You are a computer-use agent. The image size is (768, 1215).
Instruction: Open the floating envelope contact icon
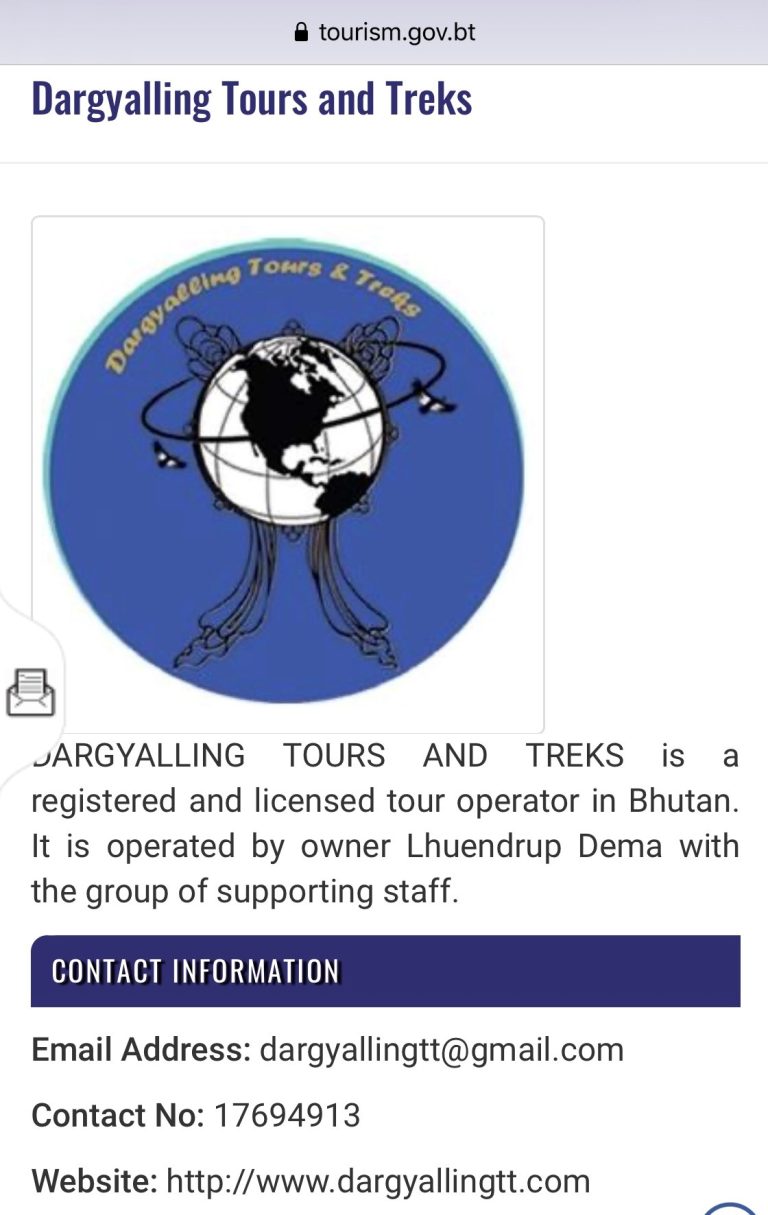(30, 692)
